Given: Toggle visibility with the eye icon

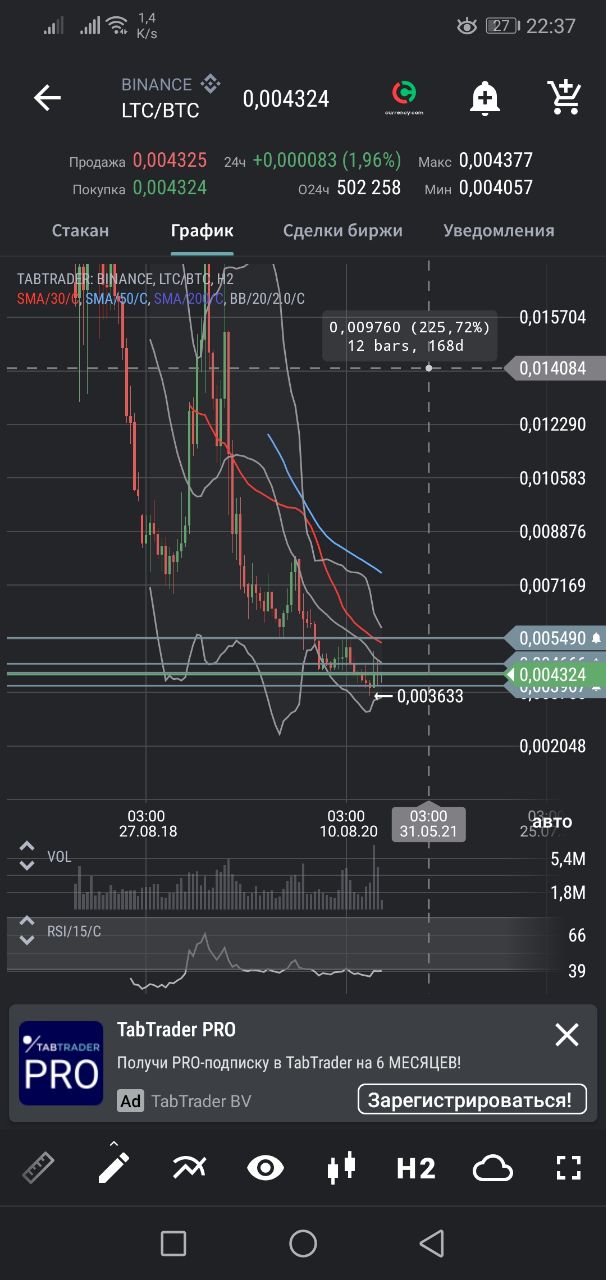Looking at the screenshot, I should pos(265,1167).
